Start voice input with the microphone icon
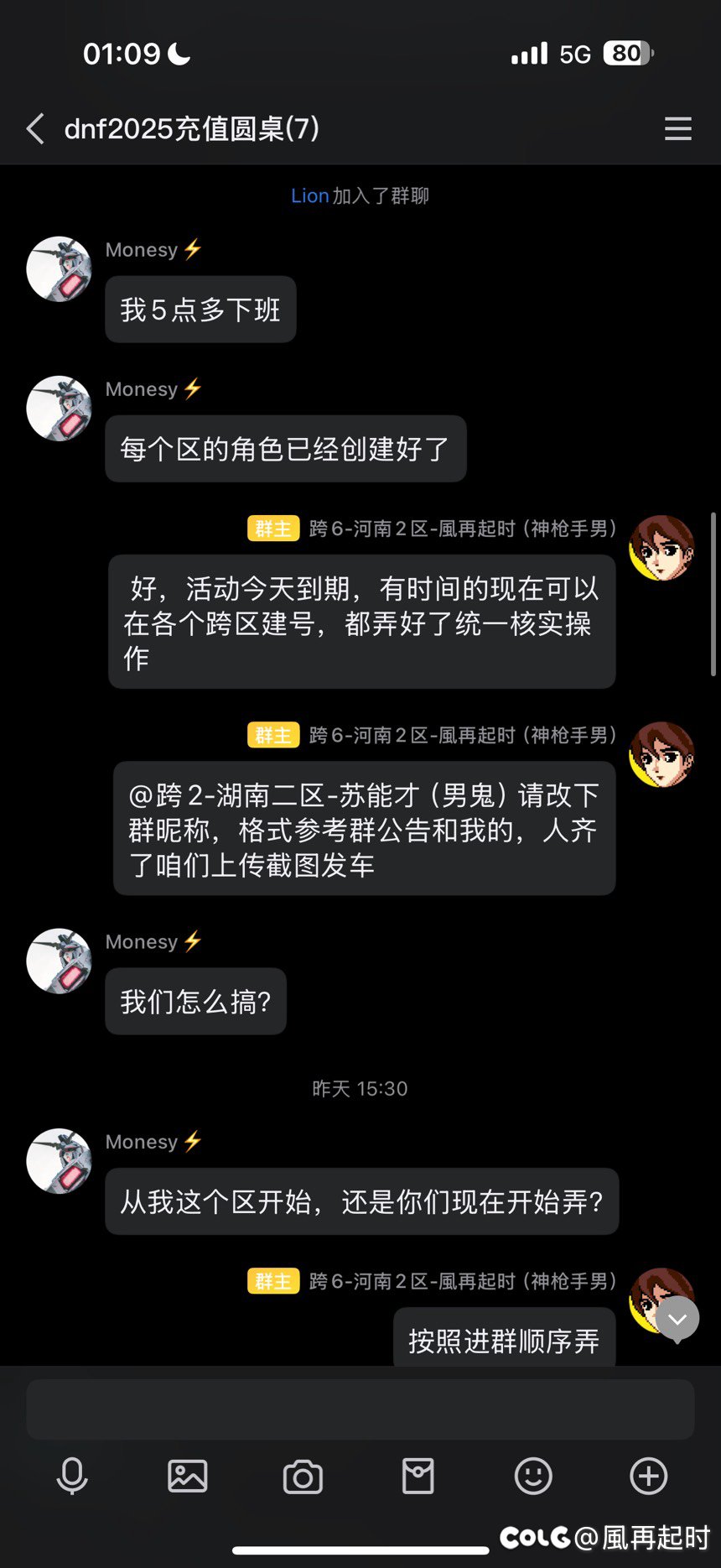The image size is (721, 1568). click(72, 1476)
